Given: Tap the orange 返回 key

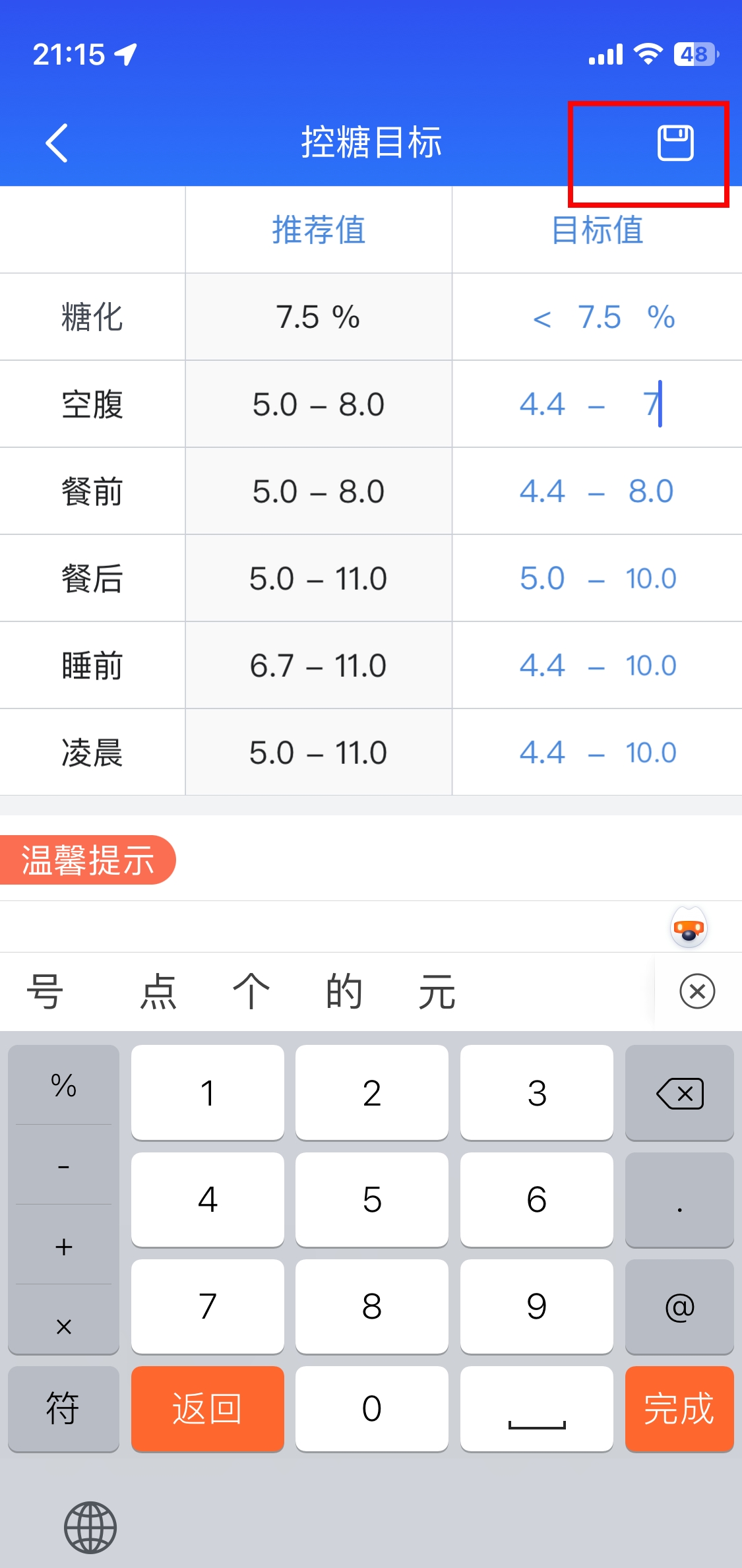Looking at the screenshot, I should coord(208,1409).
